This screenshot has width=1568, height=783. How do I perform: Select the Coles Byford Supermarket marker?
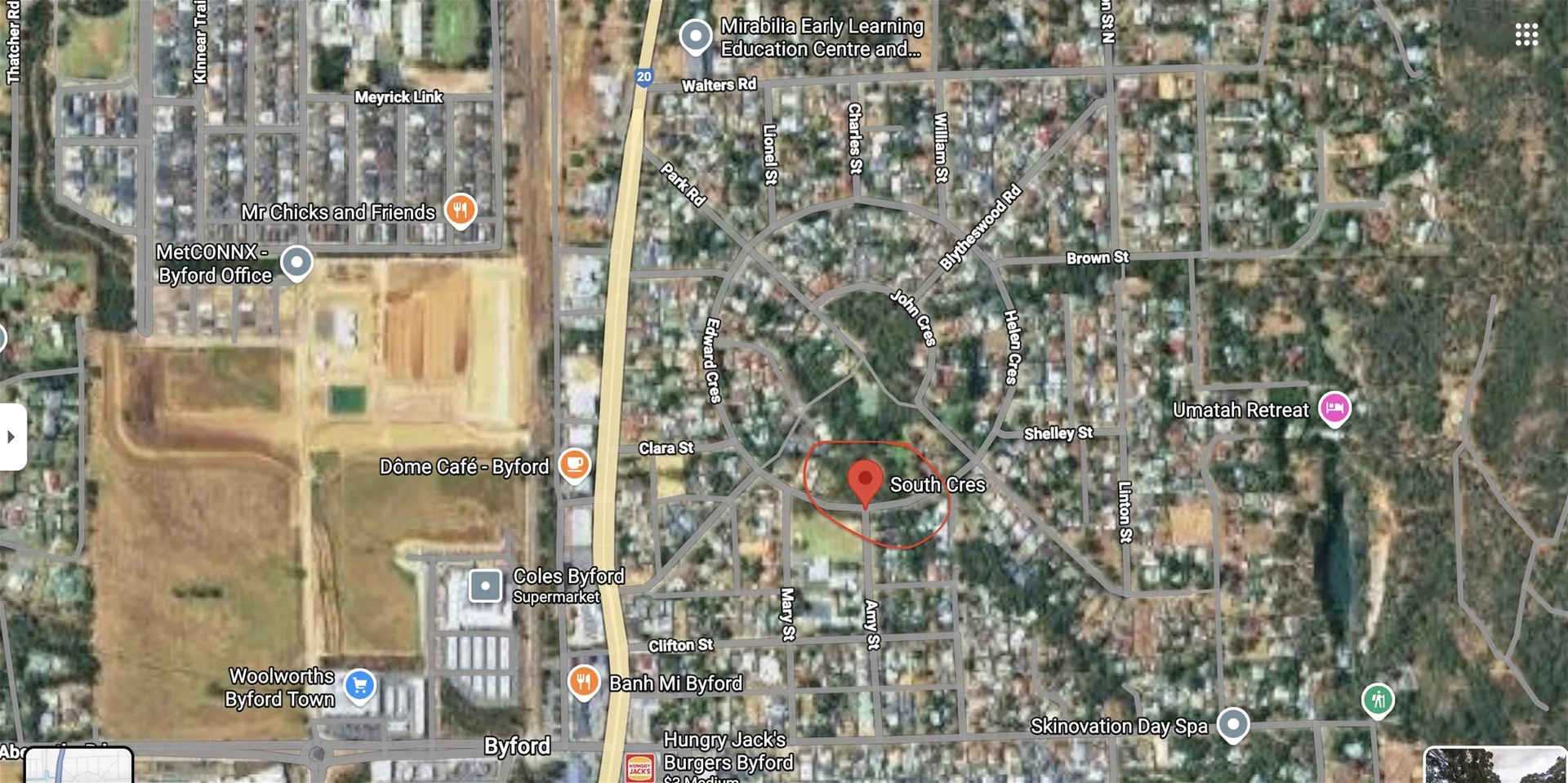tap(485, 585)
